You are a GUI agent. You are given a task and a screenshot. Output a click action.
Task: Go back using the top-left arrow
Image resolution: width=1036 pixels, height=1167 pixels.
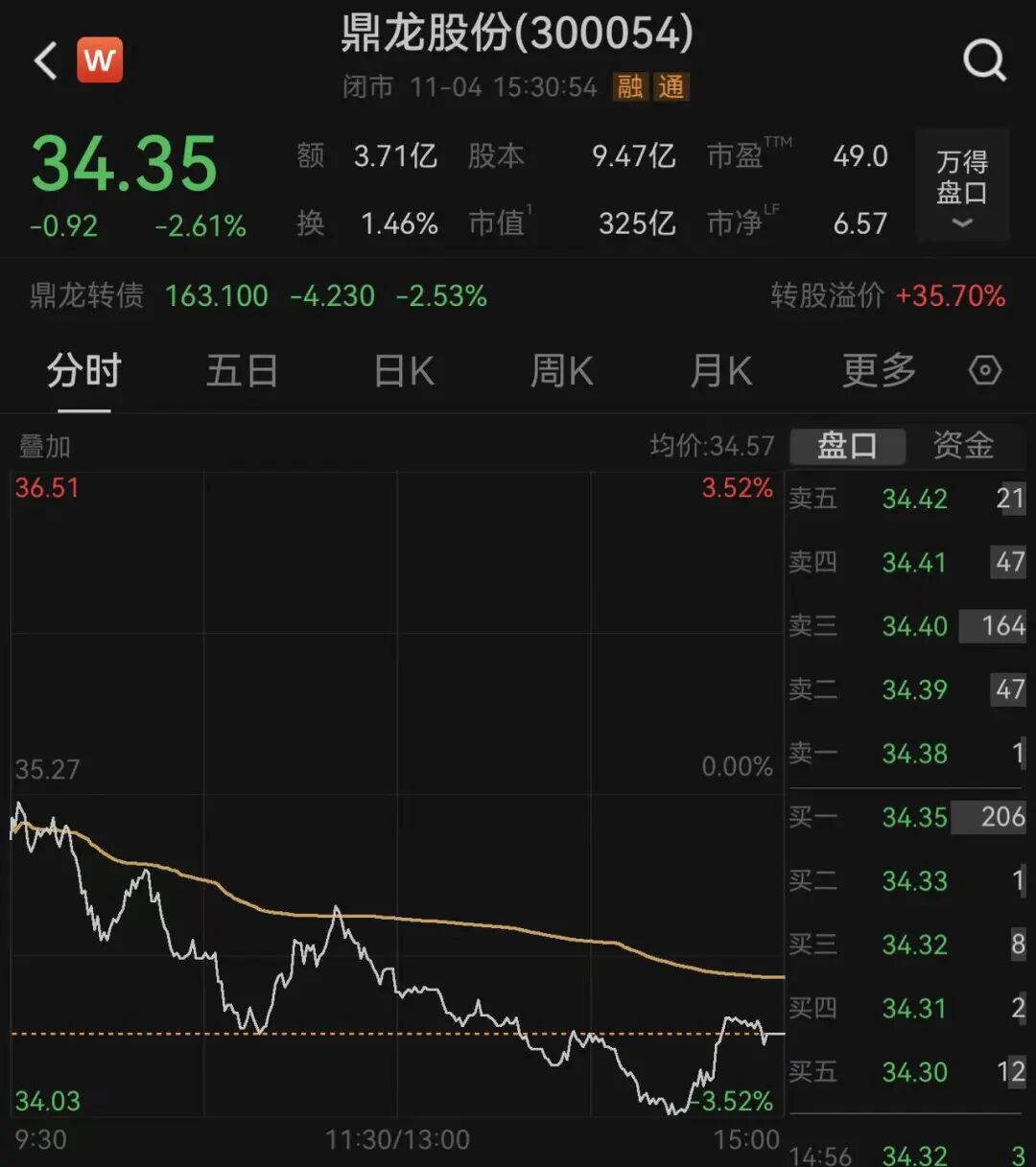45,60
